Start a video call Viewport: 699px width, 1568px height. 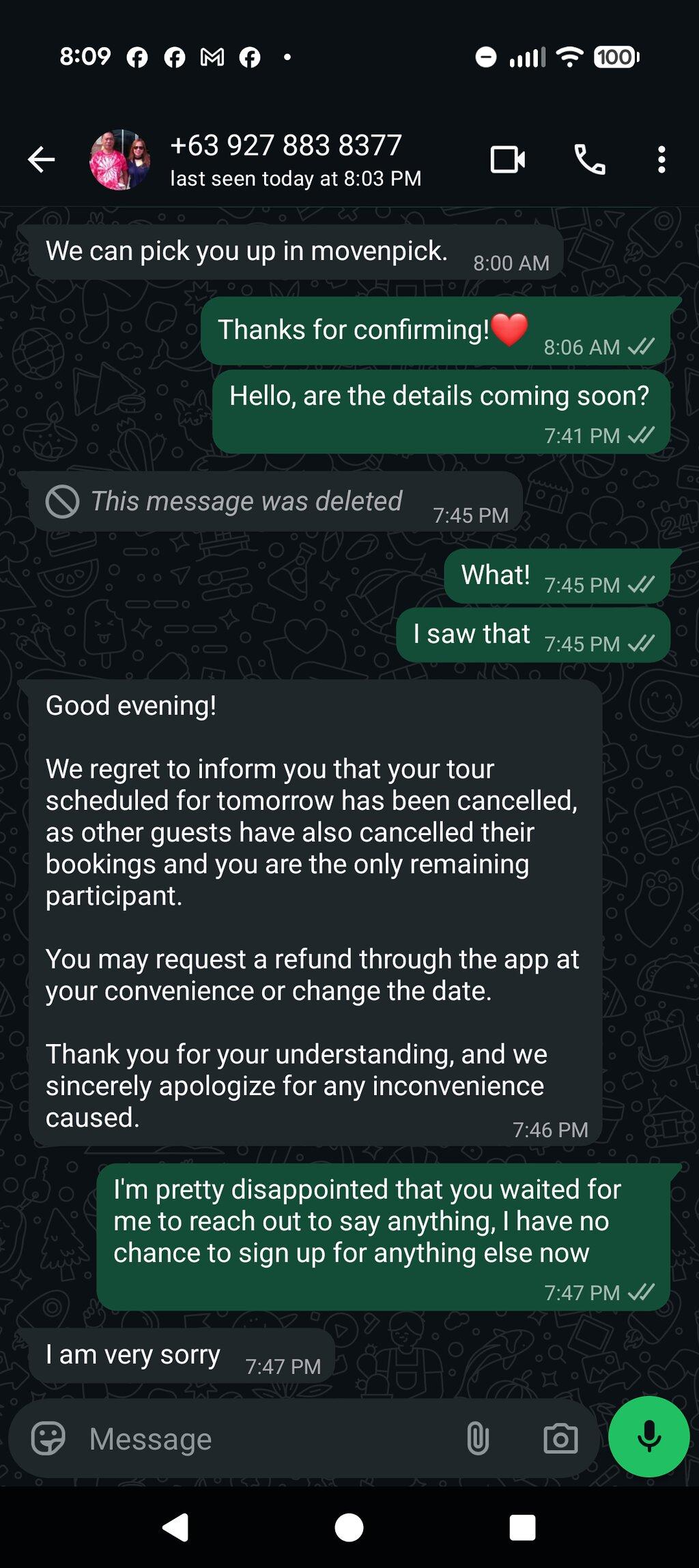508,160
